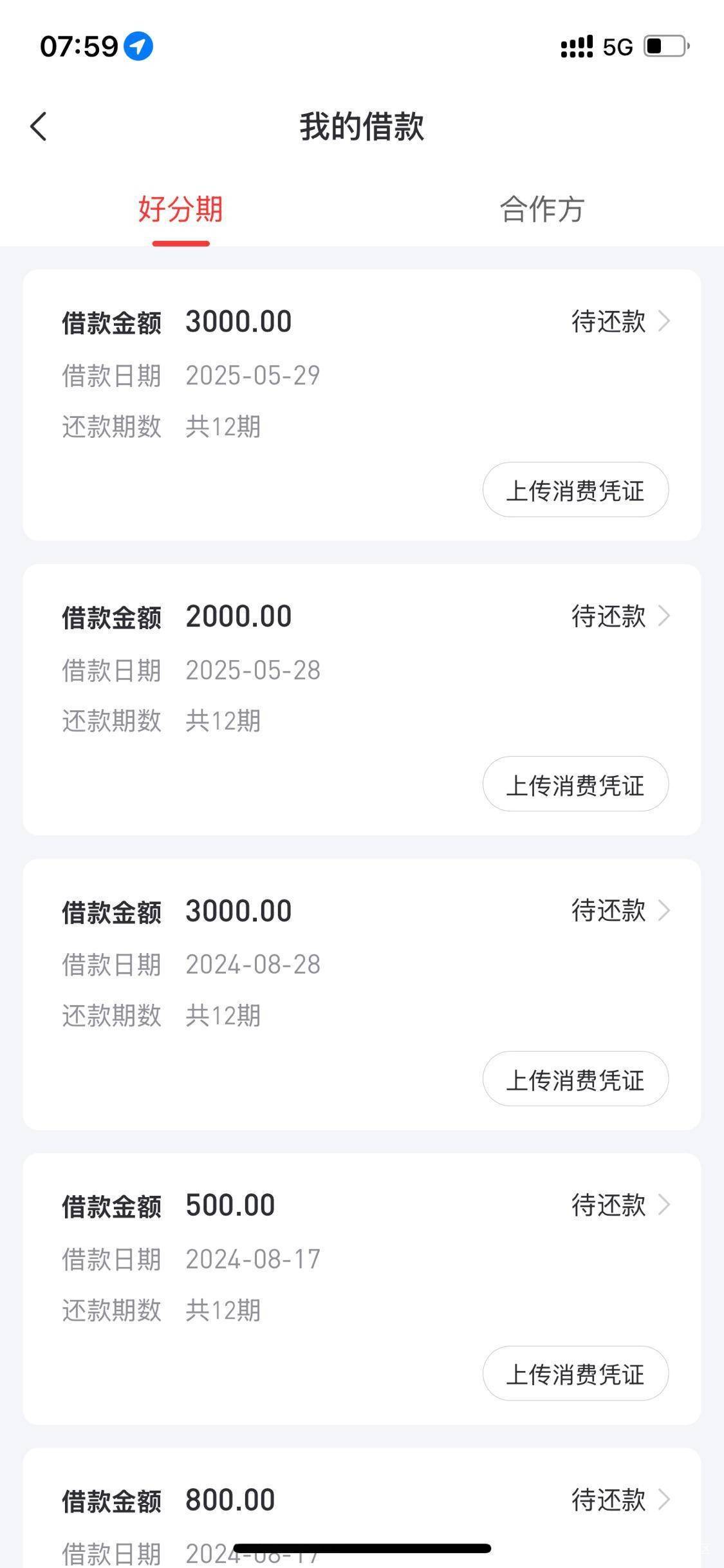Open 待还款 for the 500.00 loan
Screen dimensions: 724x1568
tap(621, 1205)
